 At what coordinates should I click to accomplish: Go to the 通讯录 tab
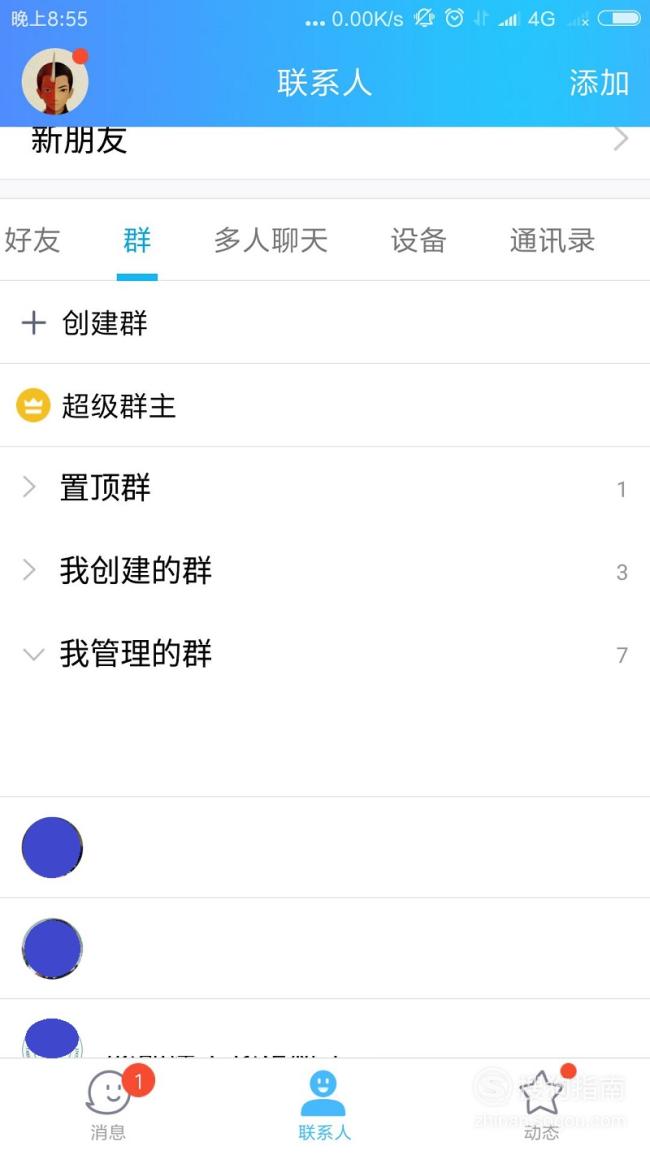(x=552, y=240)
